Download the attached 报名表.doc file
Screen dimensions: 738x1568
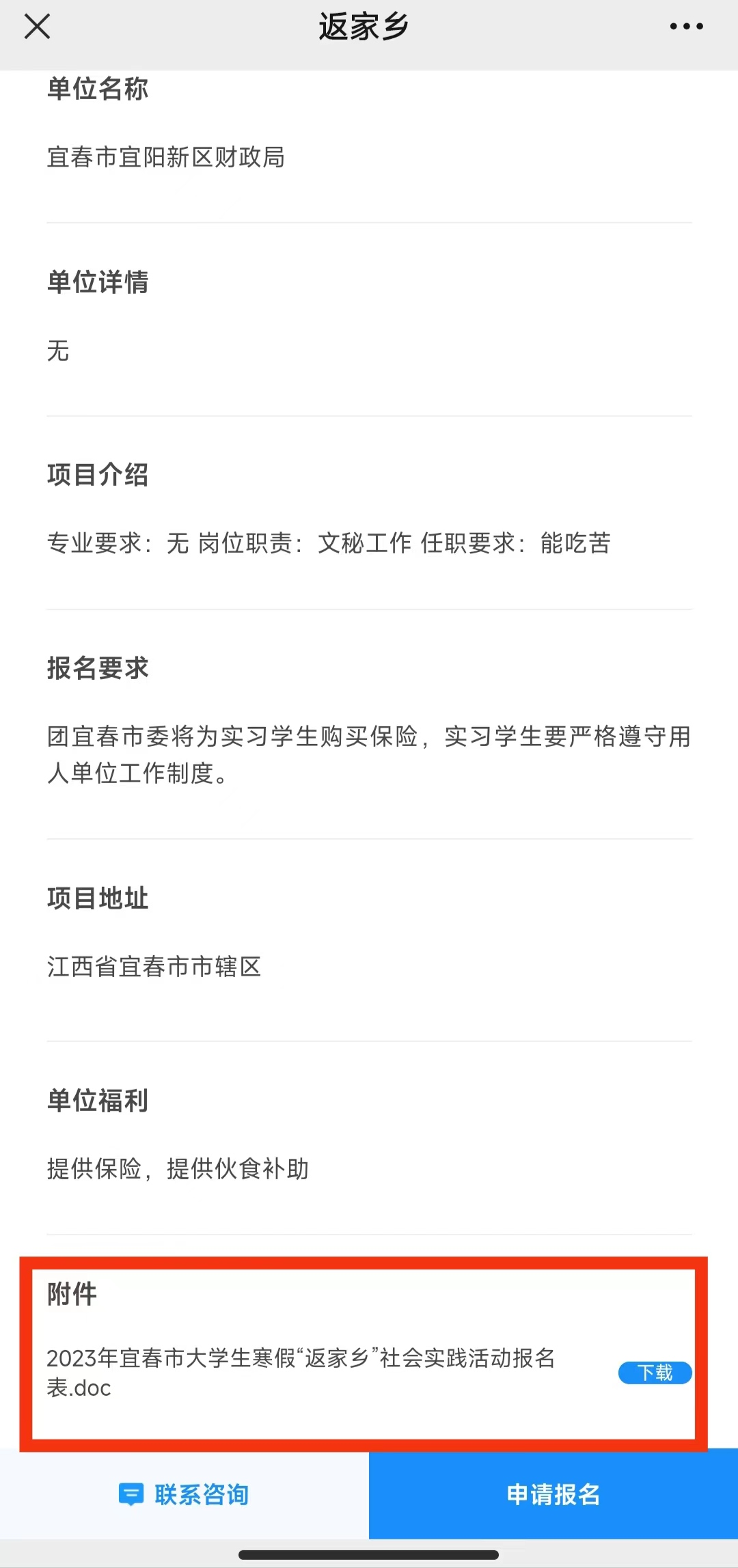click(655, 1372)
